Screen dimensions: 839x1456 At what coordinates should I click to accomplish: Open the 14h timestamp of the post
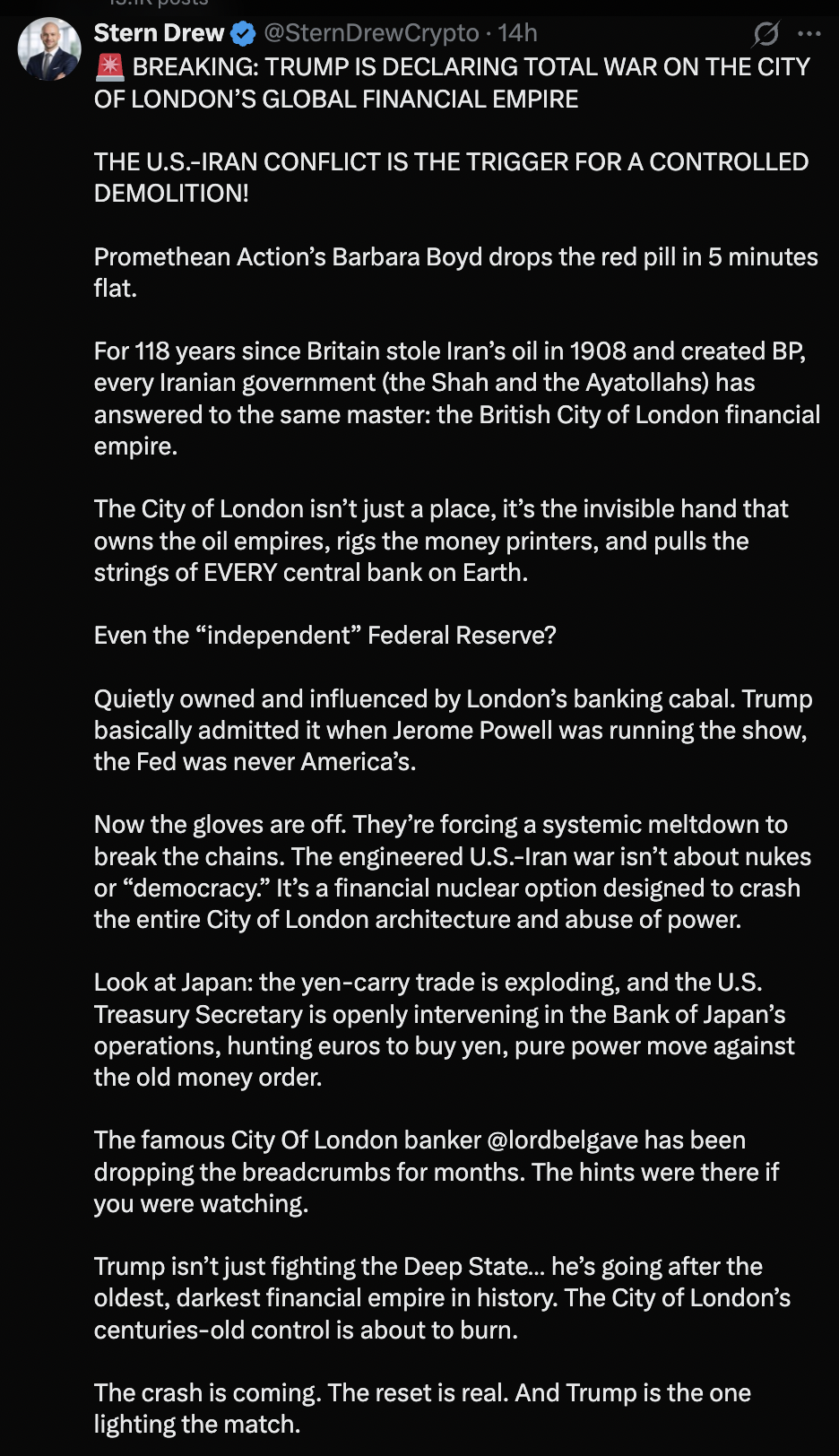(x=517, y=33)
